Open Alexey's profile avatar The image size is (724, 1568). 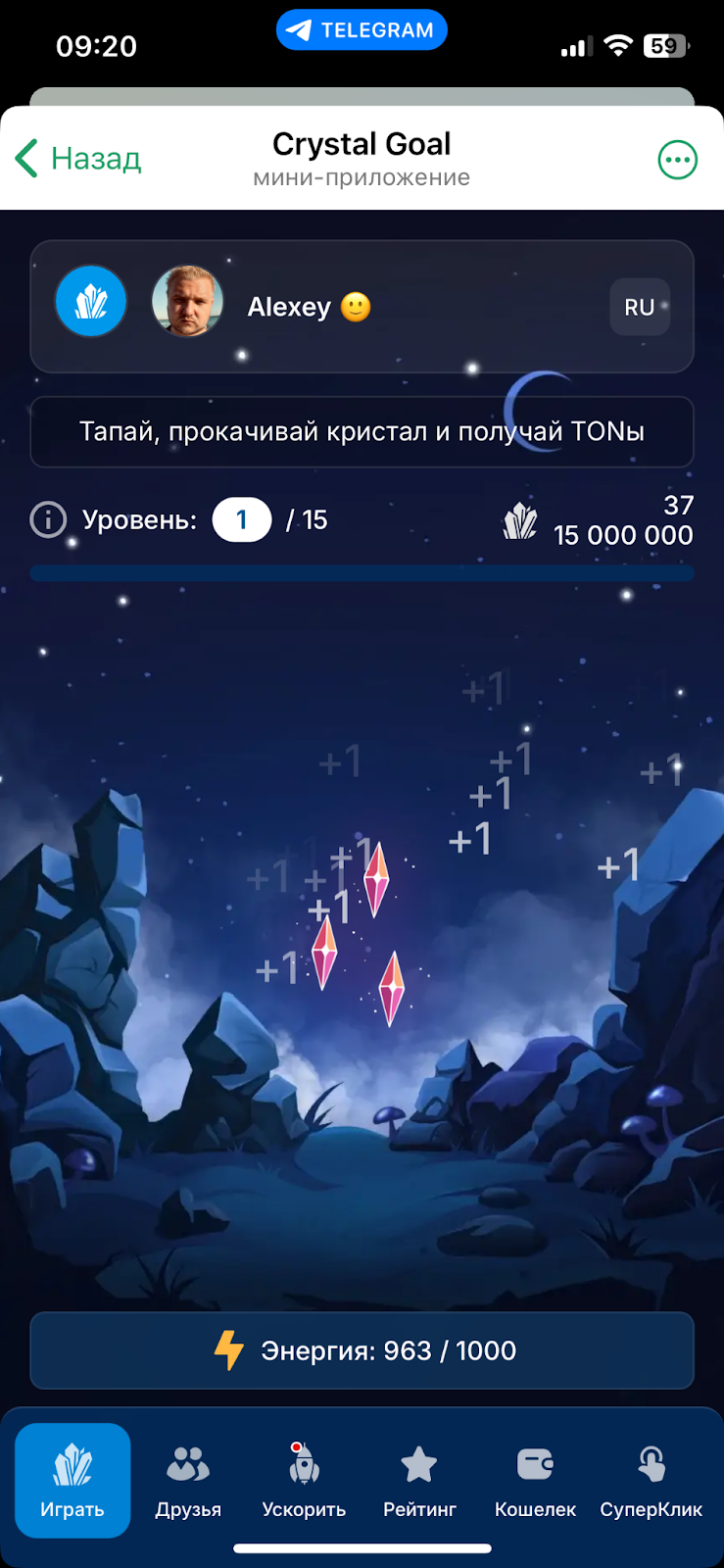[x=187, y=302]
